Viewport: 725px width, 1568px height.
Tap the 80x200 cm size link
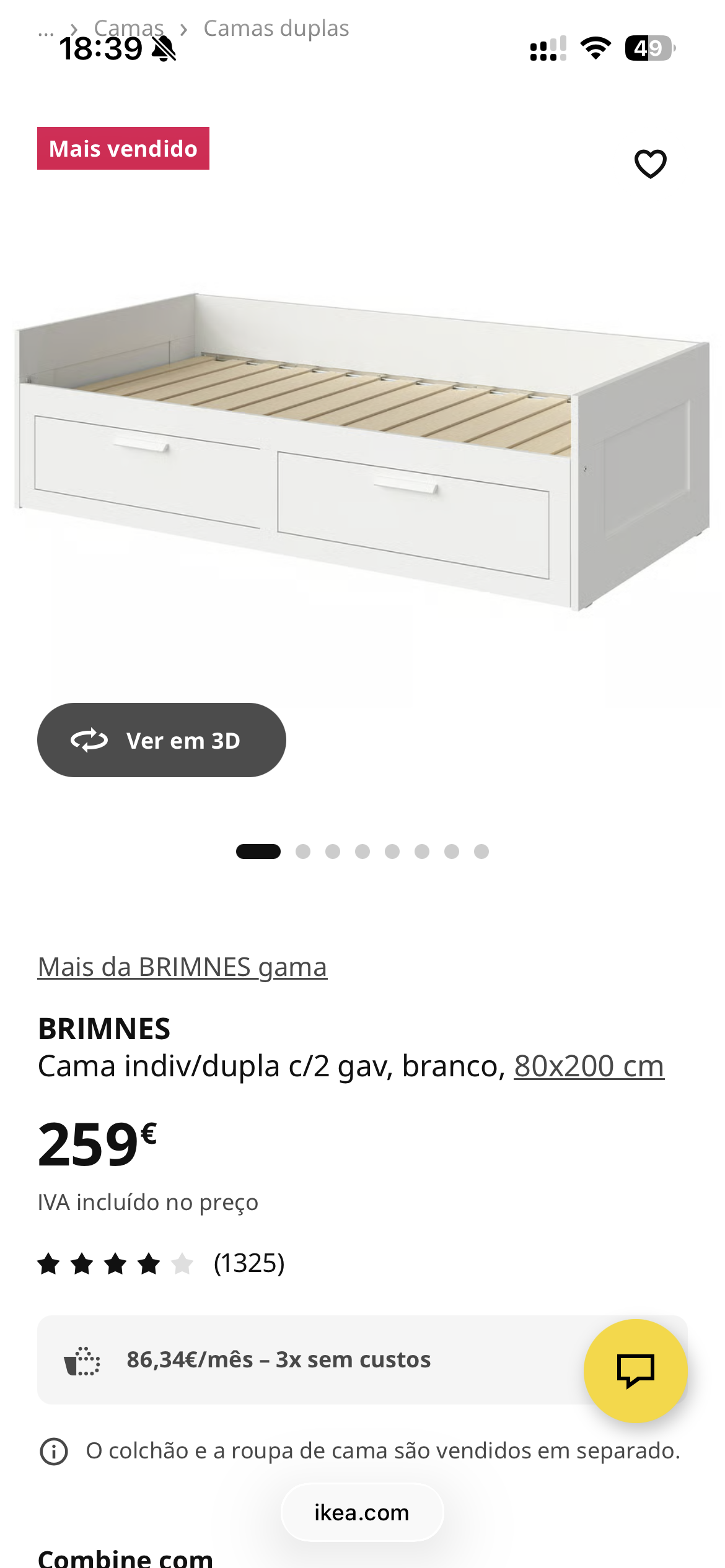tap(589, 1066)
